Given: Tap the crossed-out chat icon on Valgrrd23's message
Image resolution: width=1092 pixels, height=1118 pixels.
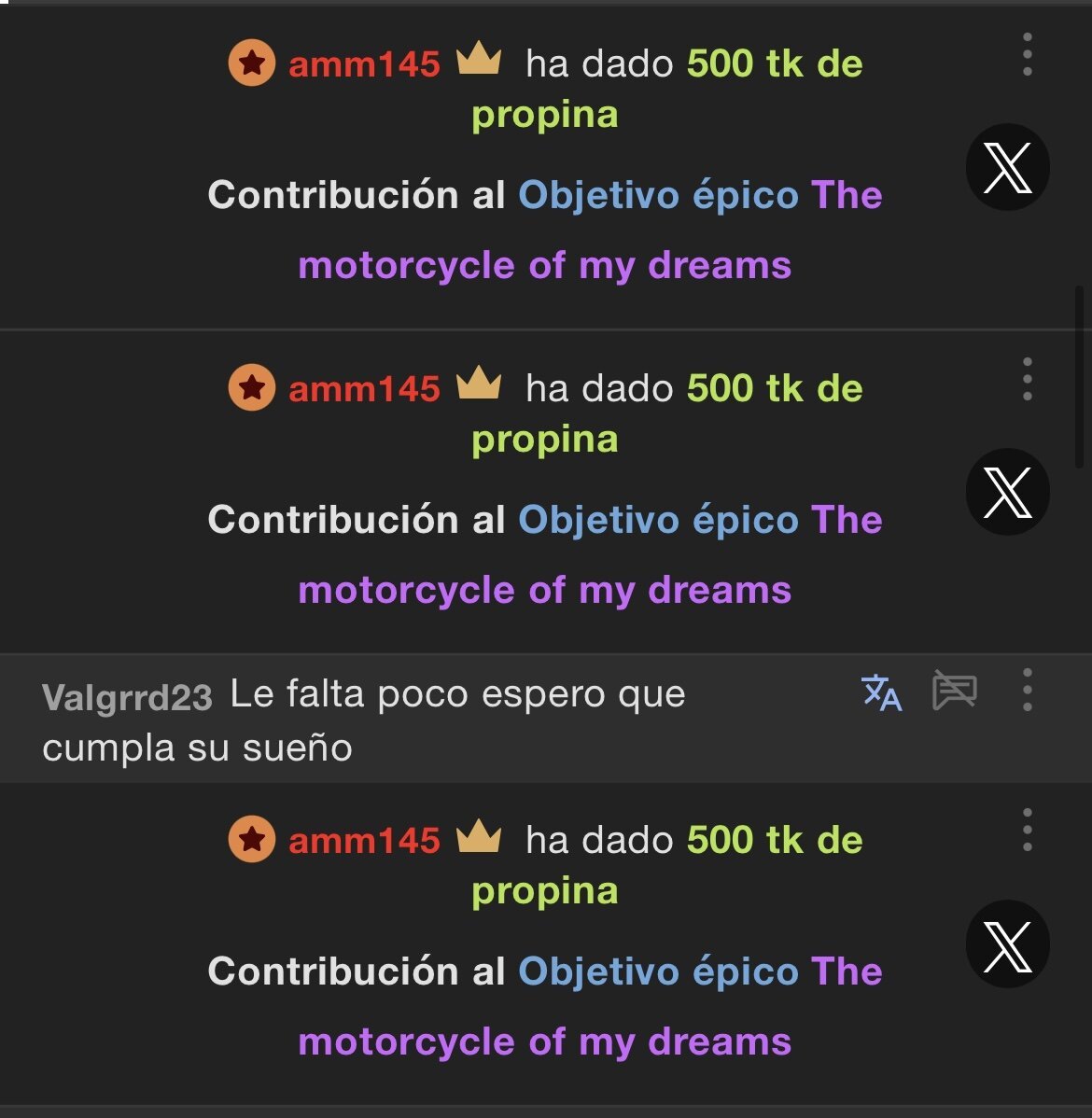Looking at the screenshot, I should click(x=955, y=692).
